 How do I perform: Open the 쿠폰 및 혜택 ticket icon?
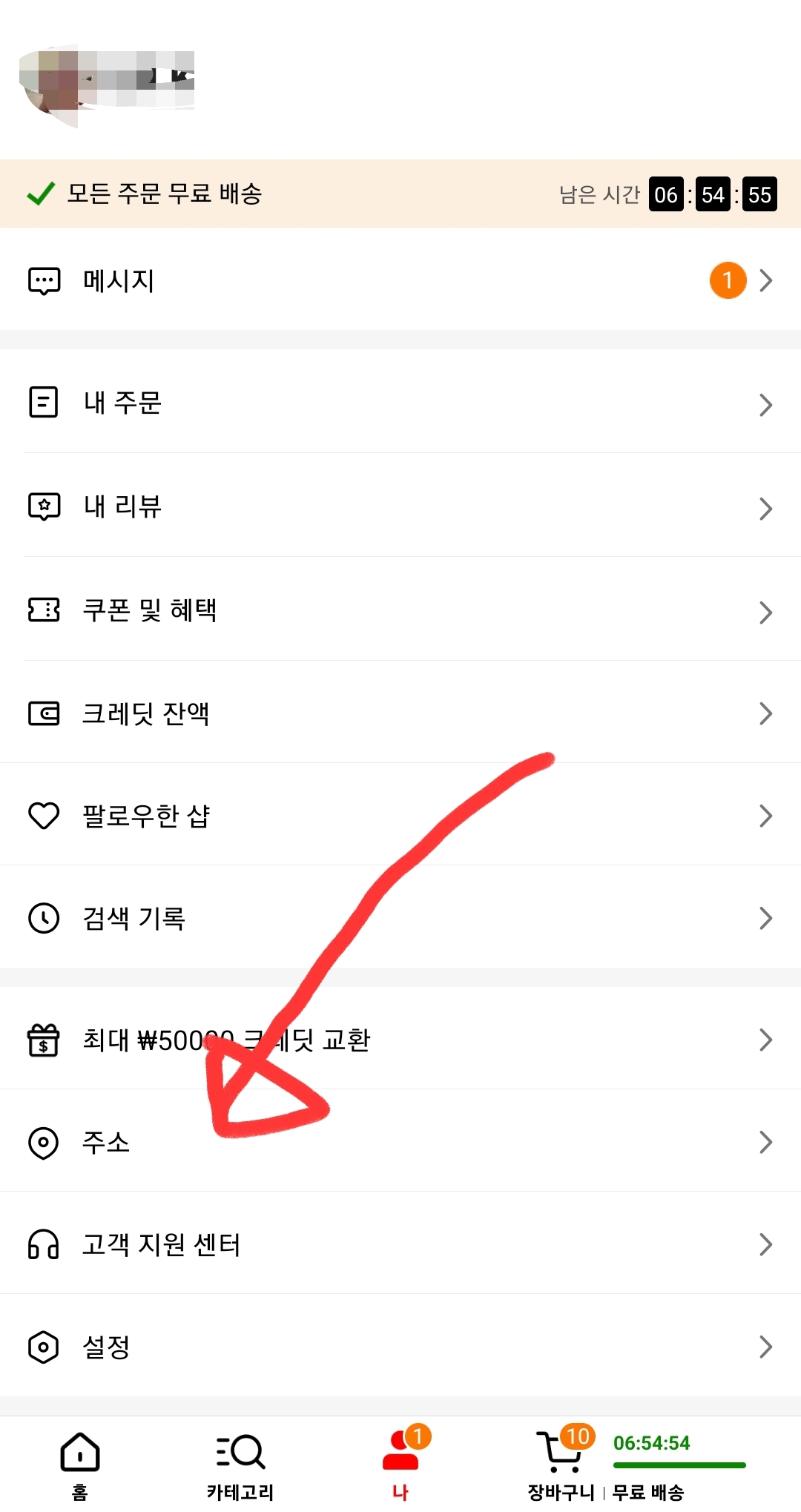click(44, 611)
